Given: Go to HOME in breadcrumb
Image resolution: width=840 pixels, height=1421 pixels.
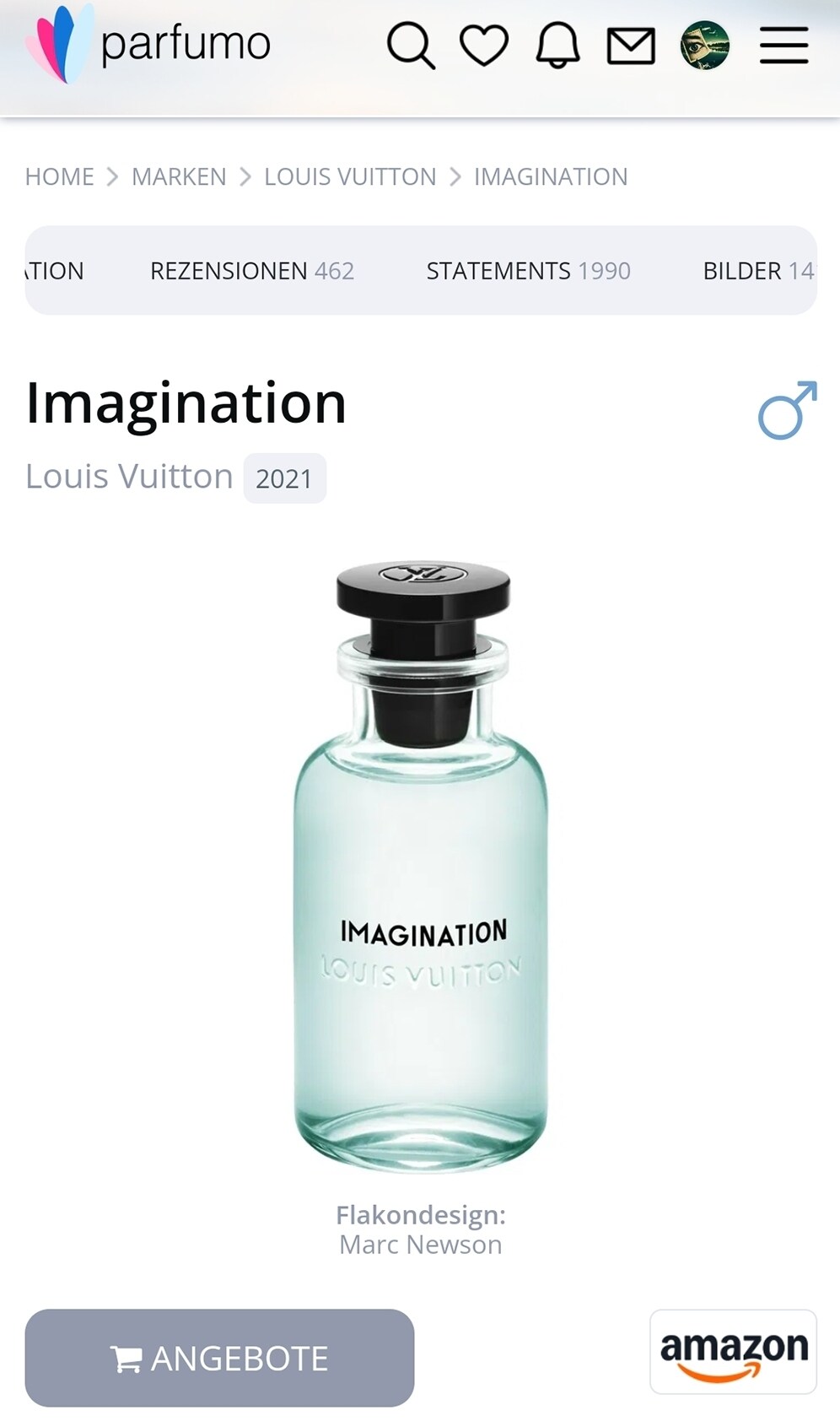Looking at the screenshot, I should click(59, 176).
